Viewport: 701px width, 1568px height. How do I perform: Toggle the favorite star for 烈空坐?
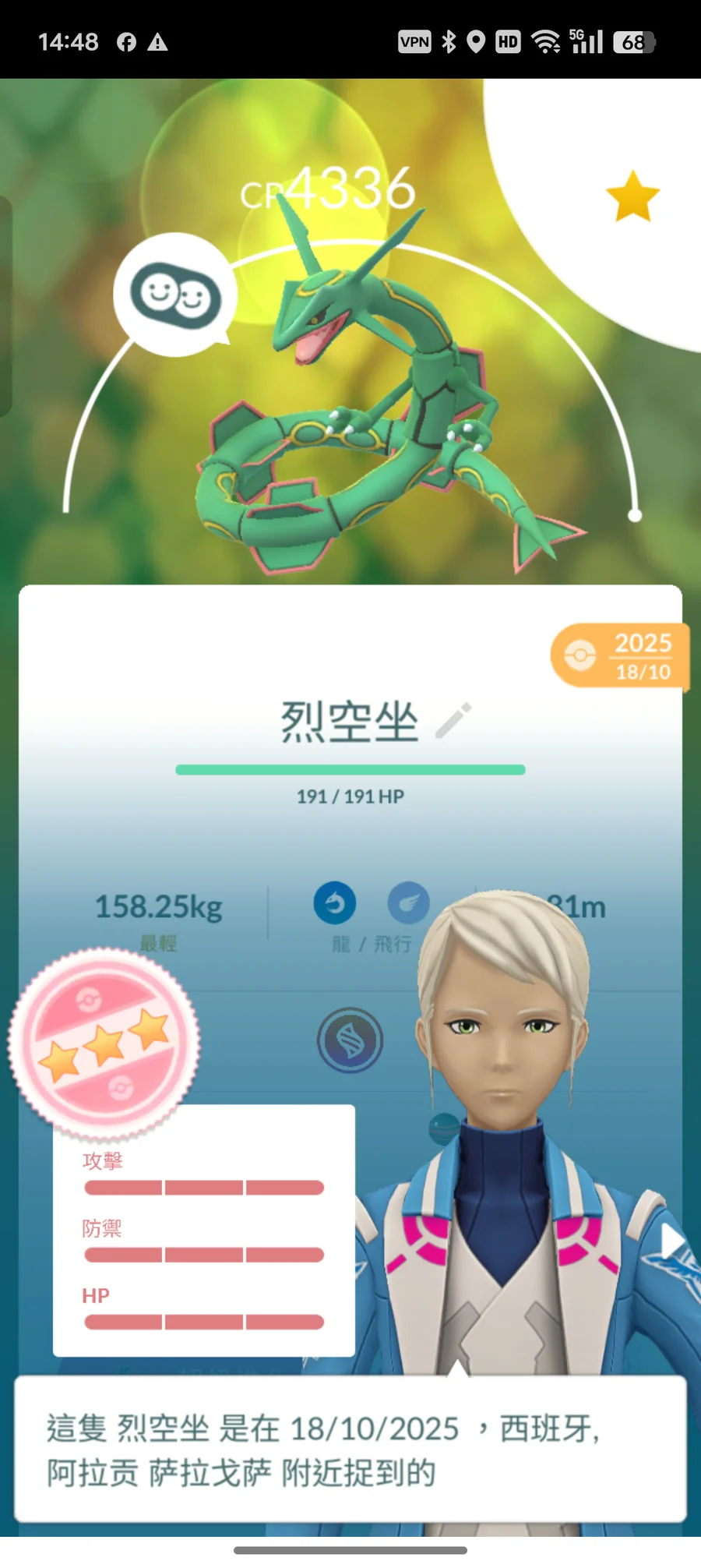point(632,196)
